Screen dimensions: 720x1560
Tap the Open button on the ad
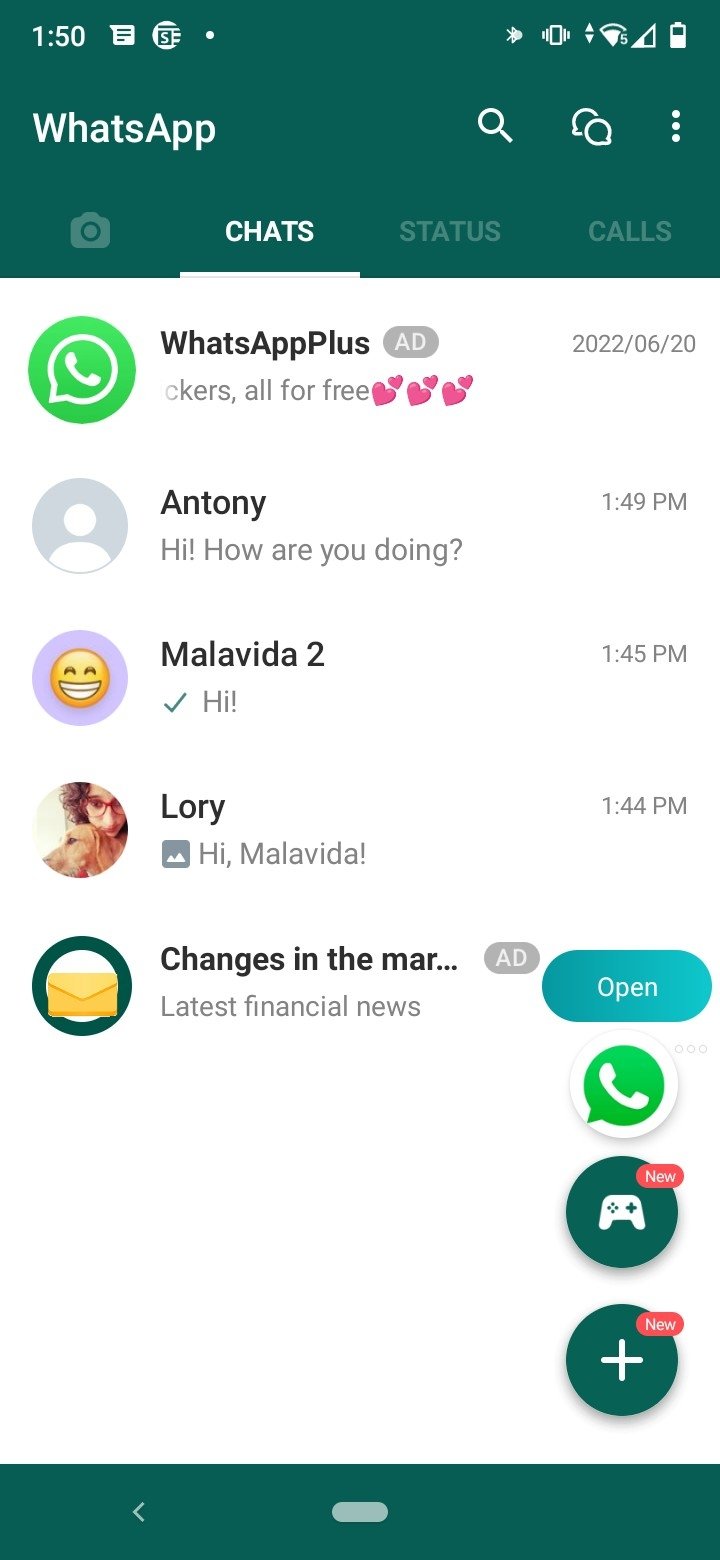(627, 986)
